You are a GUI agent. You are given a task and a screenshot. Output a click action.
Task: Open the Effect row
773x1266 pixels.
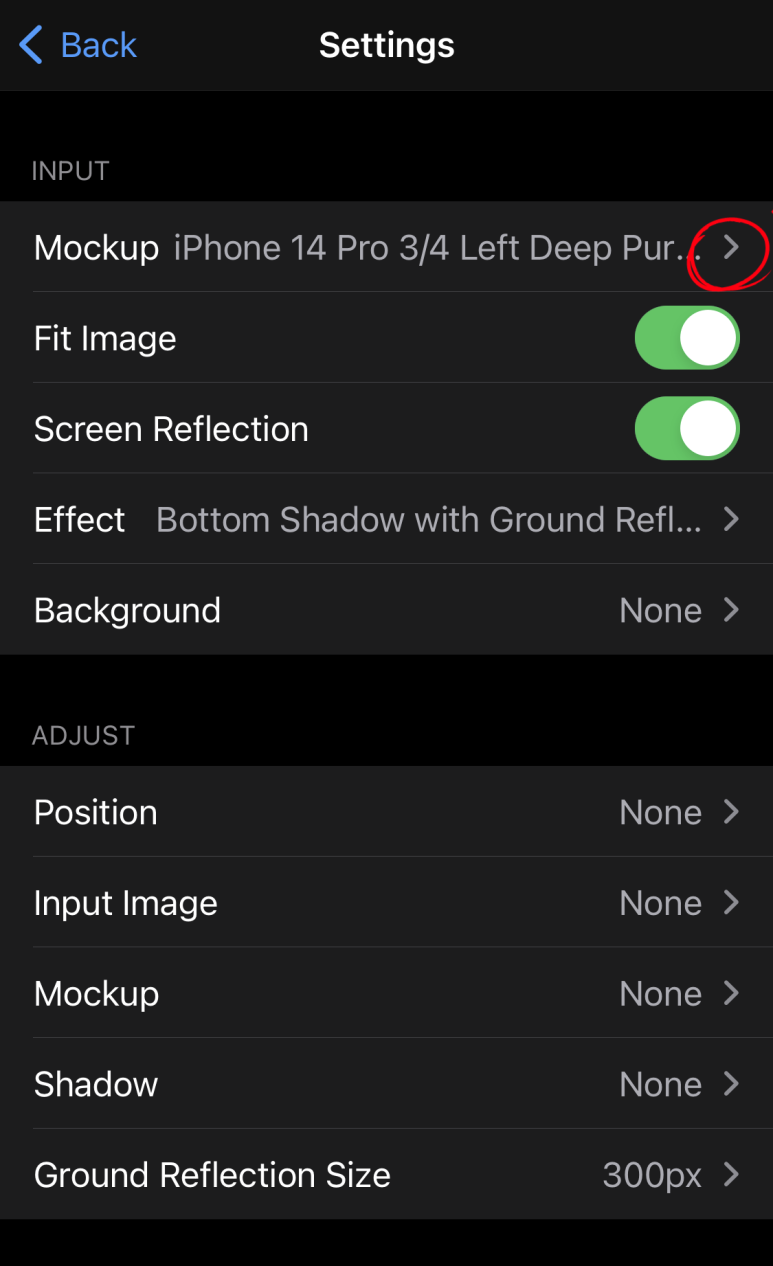tap(386, 519)
